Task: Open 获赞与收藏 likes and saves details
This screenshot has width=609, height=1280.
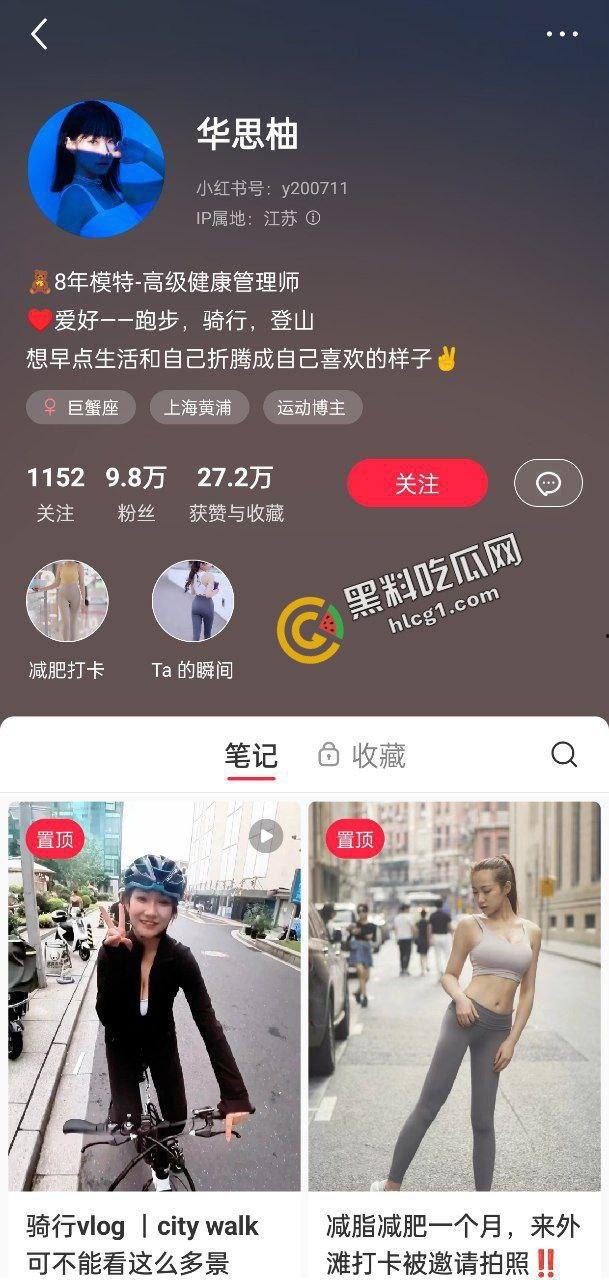Action: coord(236,494)
